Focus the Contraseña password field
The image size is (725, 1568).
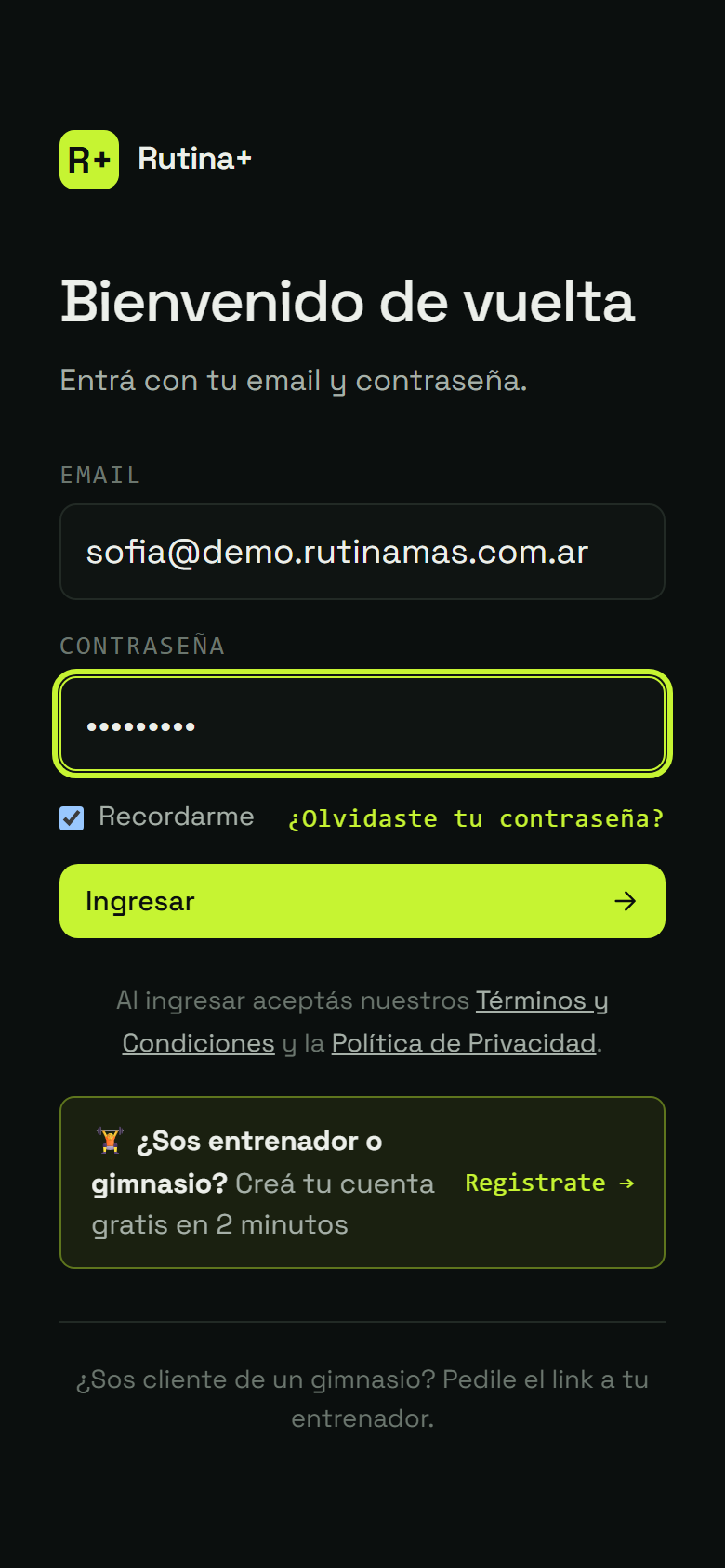coord(362,724)
